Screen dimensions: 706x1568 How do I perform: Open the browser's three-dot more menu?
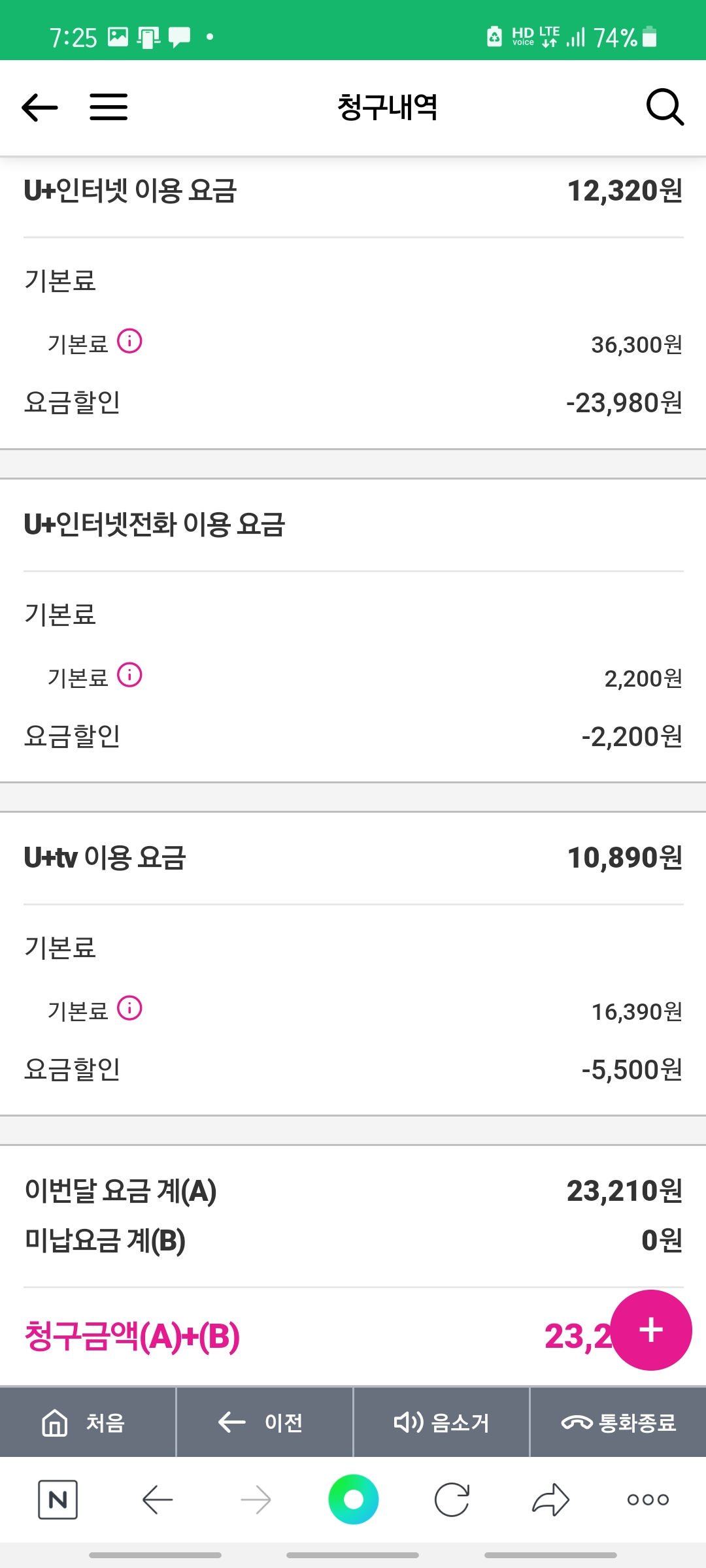(x=648, y=1499)
